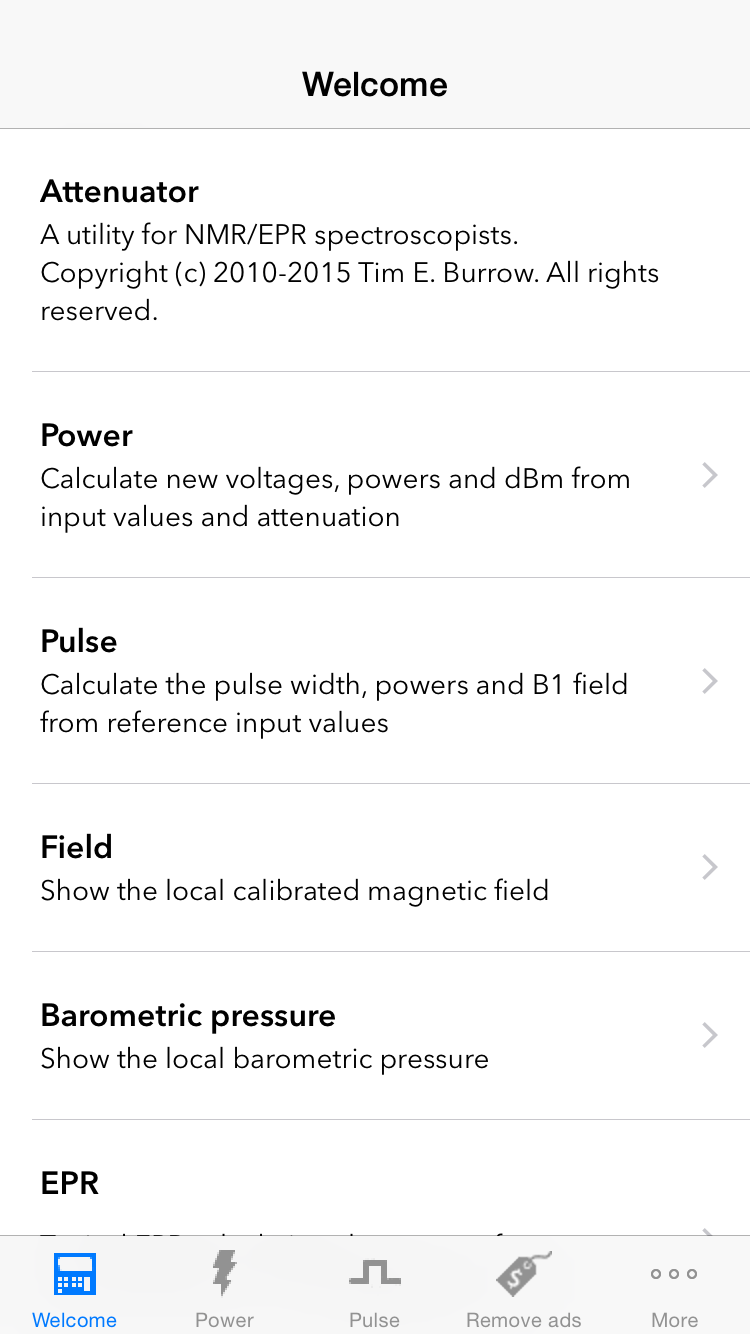Tap the Welcome calculator icon
The width and height of the screenshot is (750, 1334).
74,1274
